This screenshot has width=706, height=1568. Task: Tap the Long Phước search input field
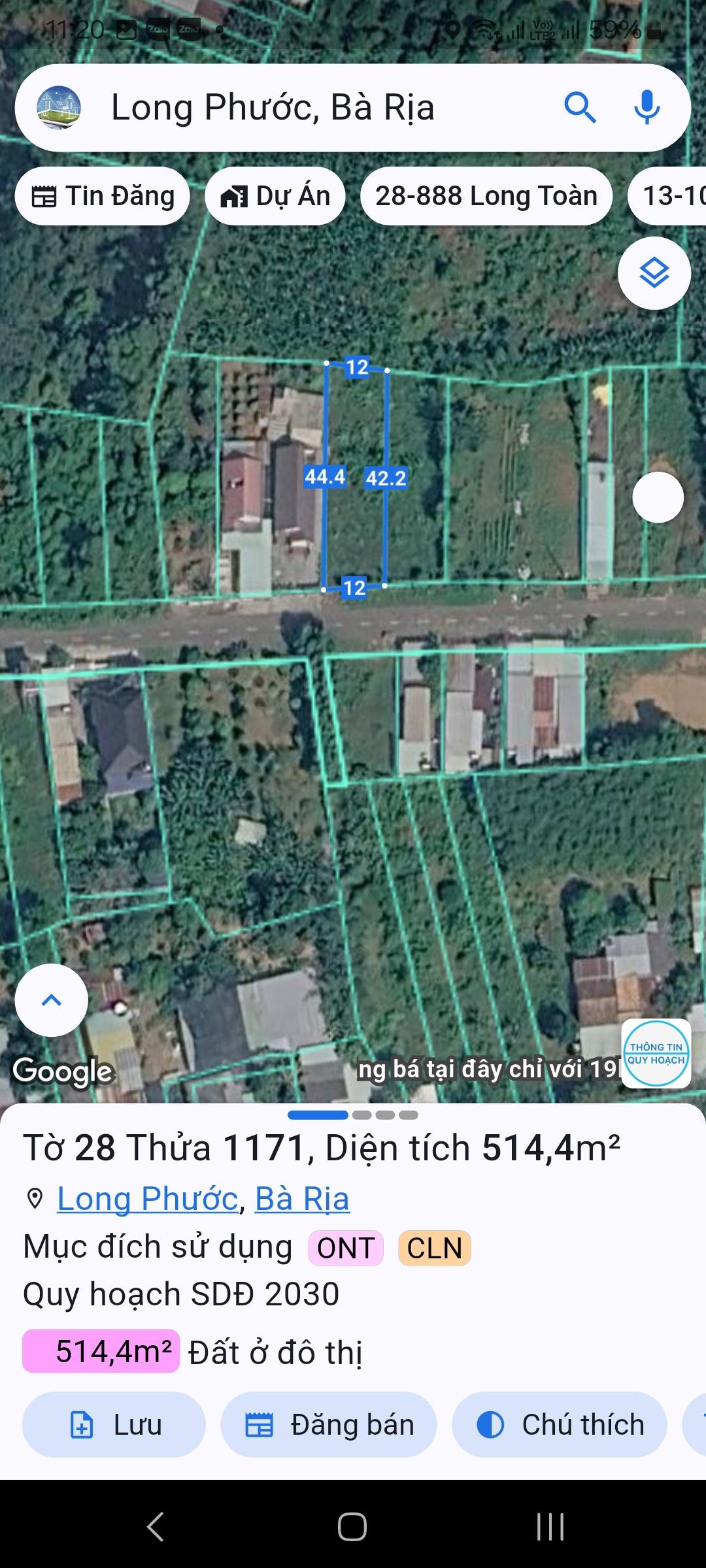[273, 108]
